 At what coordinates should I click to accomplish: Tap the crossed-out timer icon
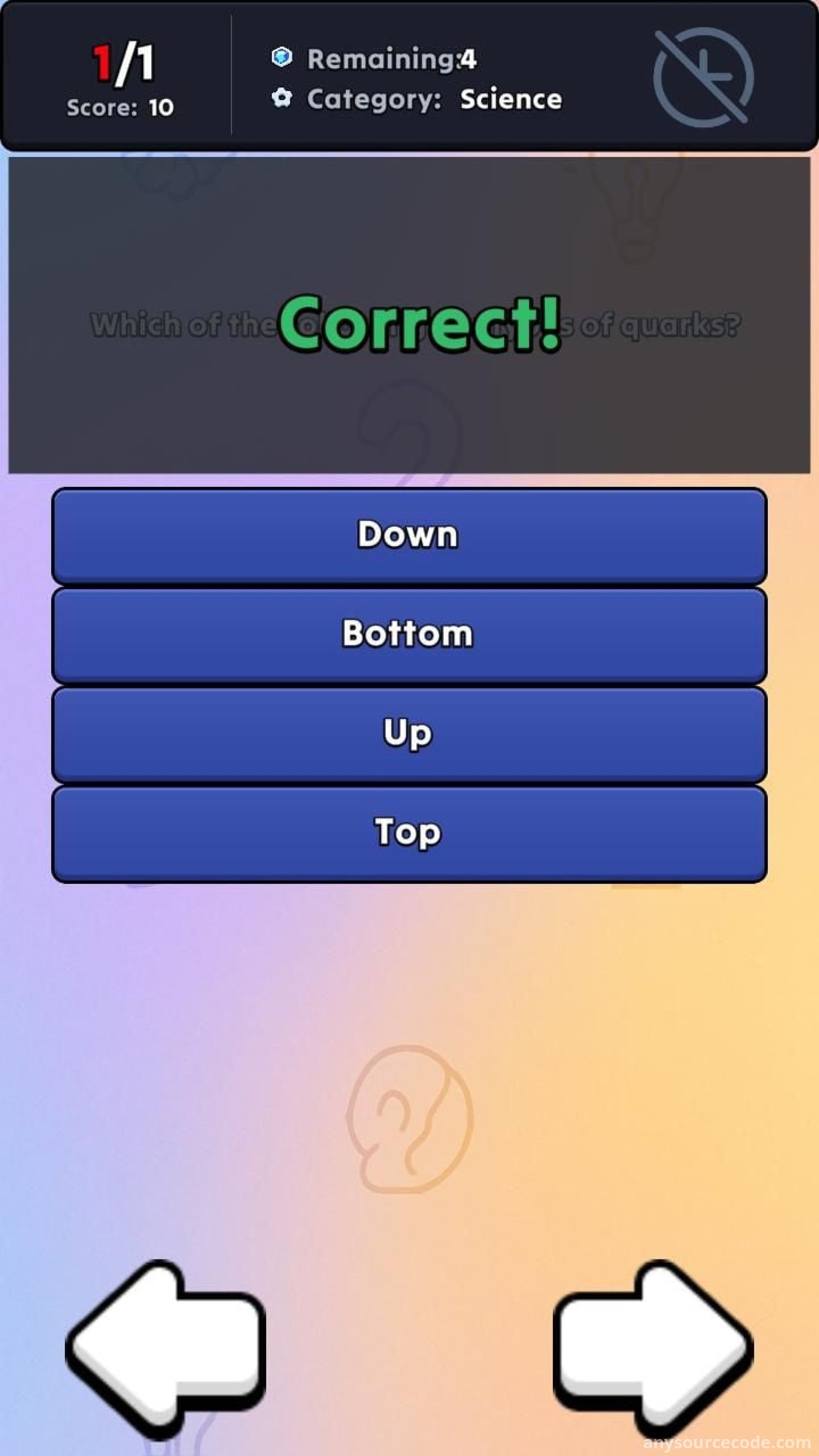tap(703, 77)
